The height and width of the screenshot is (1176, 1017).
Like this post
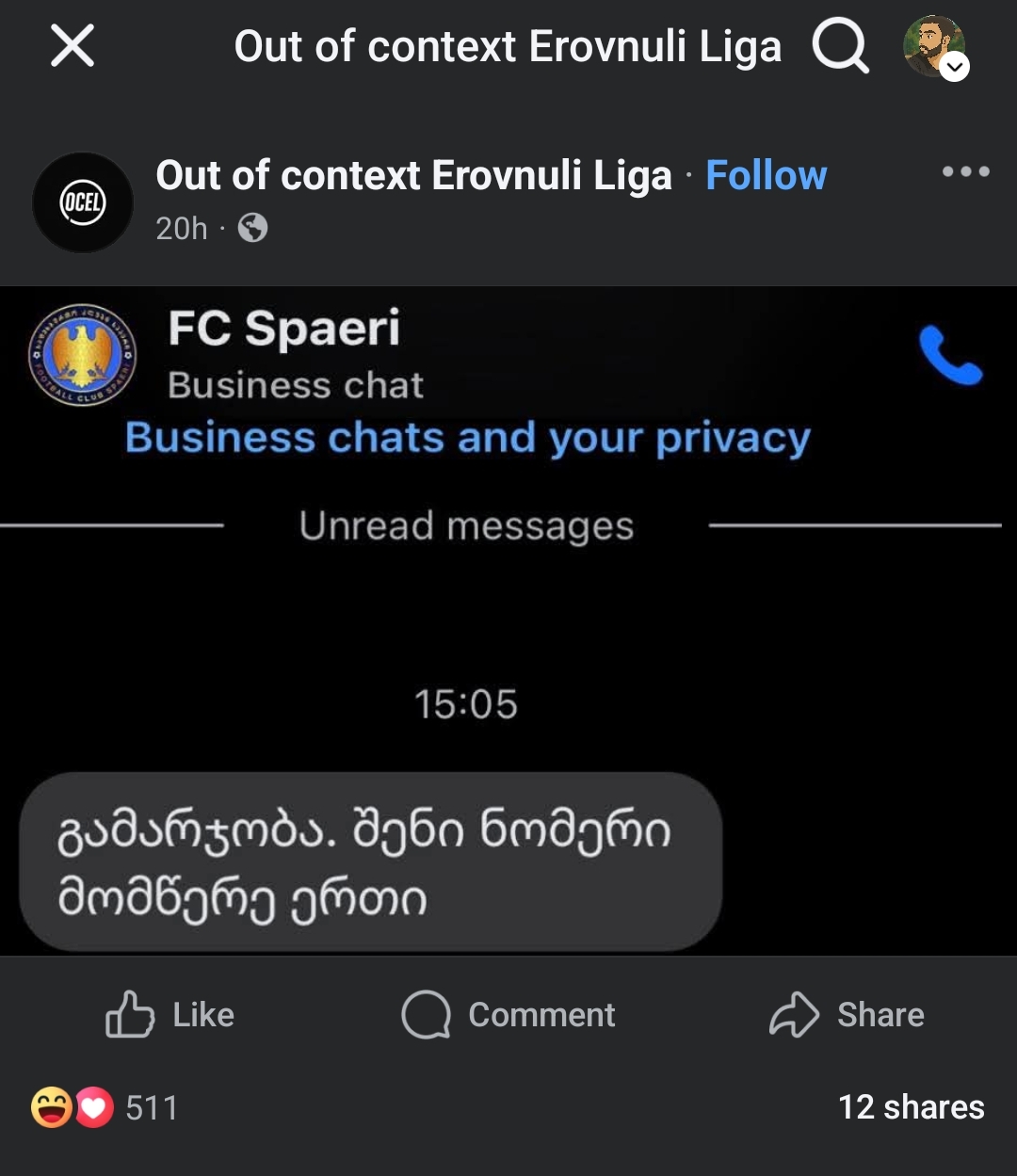[170, 1015]
